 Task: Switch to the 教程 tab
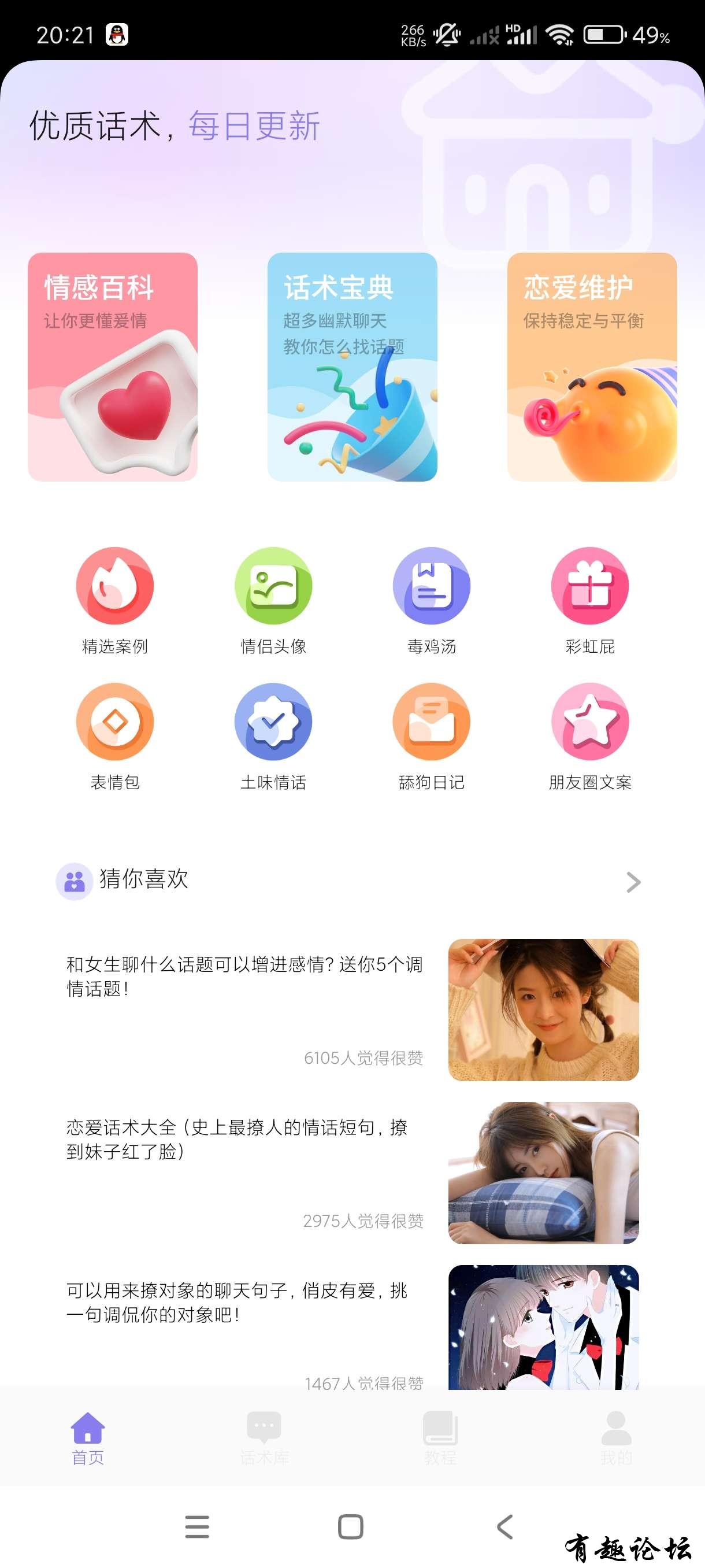pos(440,1438)
